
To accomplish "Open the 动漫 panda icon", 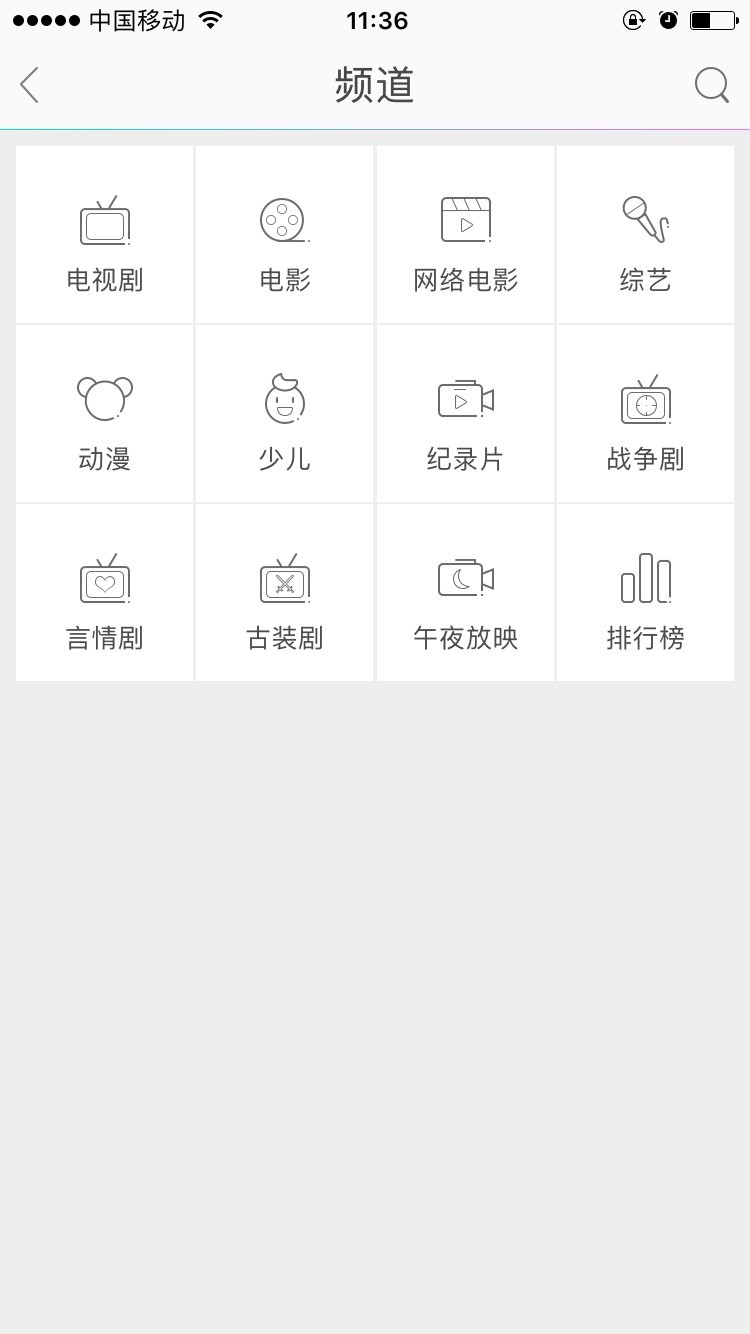I will click(104, 398).
